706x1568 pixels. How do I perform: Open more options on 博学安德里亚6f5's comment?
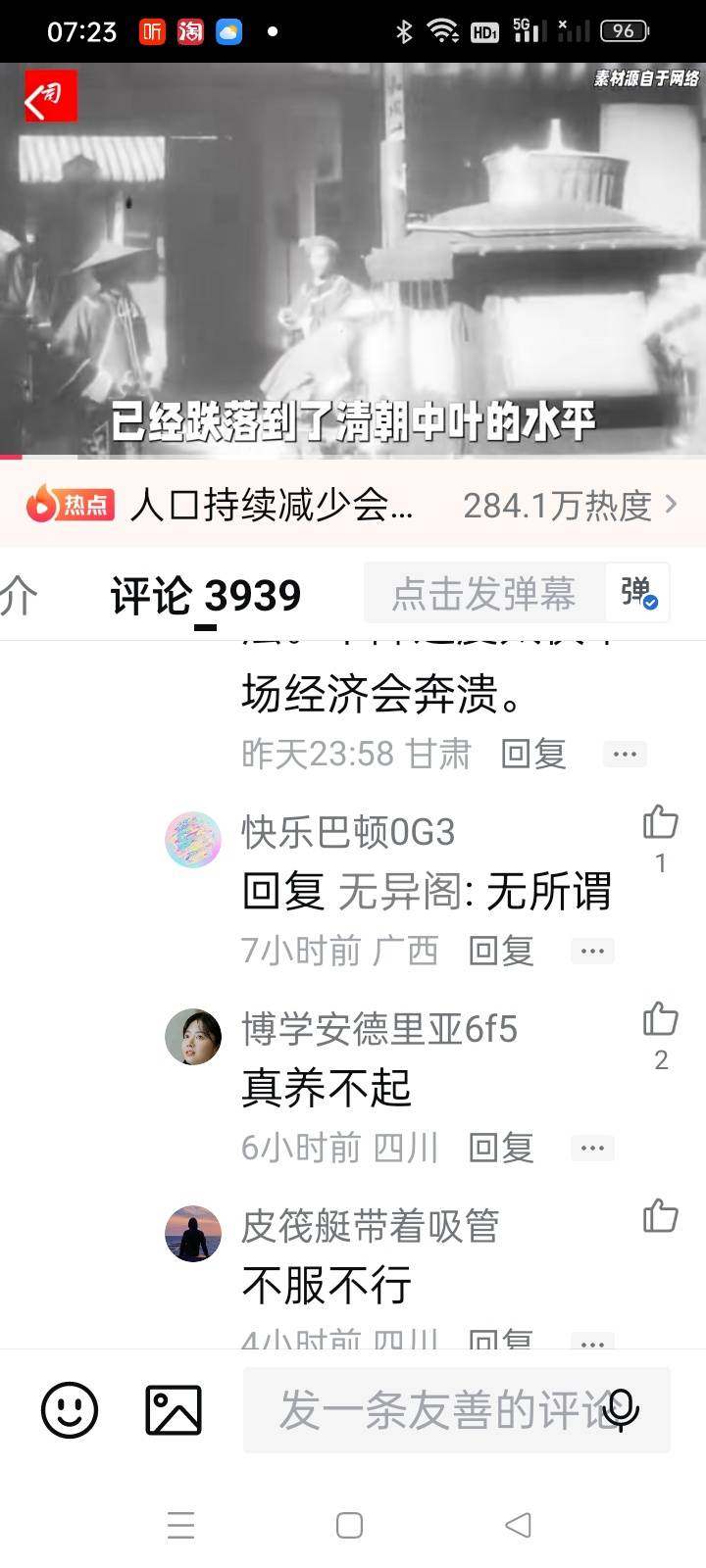[x=592, y=1148]
